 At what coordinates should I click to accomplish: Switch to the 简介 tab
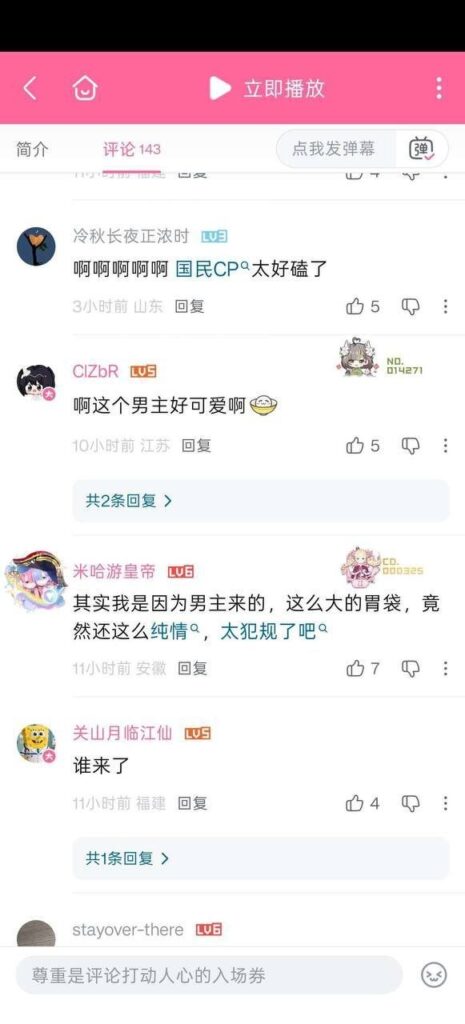[x=32, y=150]
